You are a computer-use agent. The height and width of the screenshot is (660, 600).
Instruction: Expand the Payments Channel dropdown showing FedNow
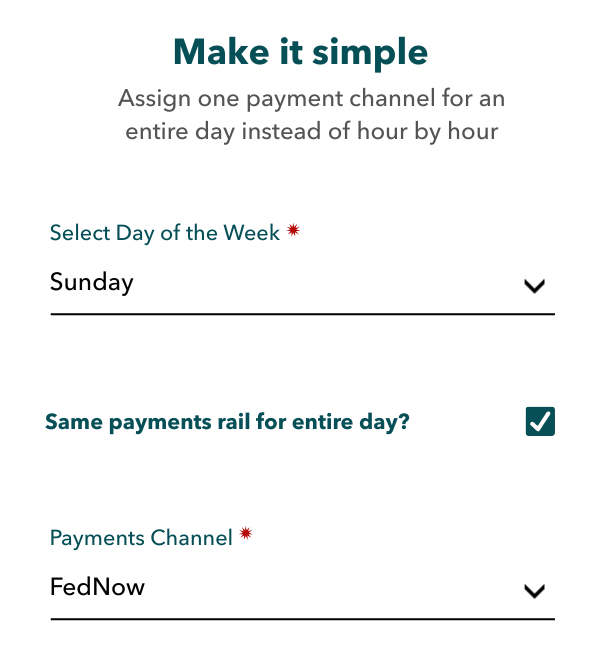pyautogui.click(x=301, y=589)
